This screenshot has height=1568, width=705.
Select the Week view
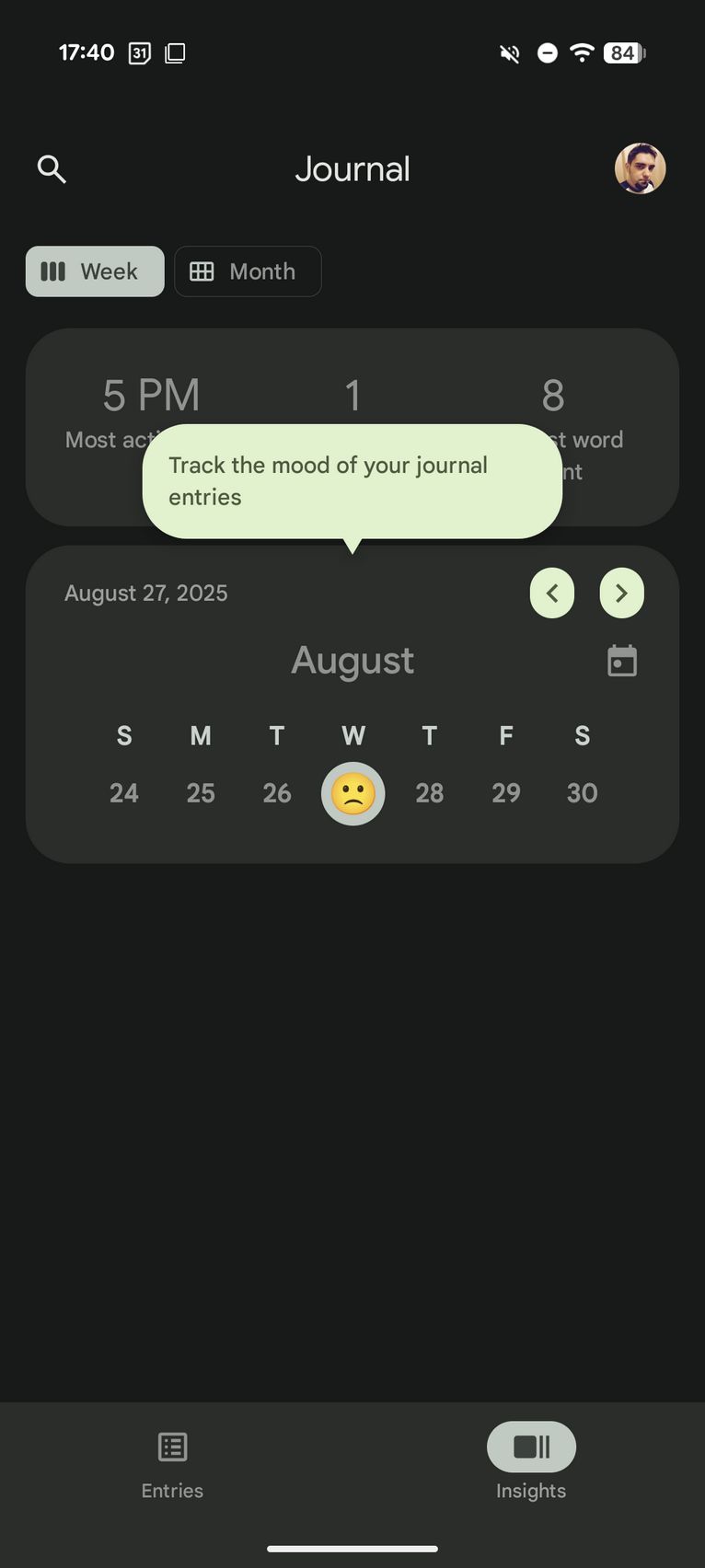pos(95,271)
